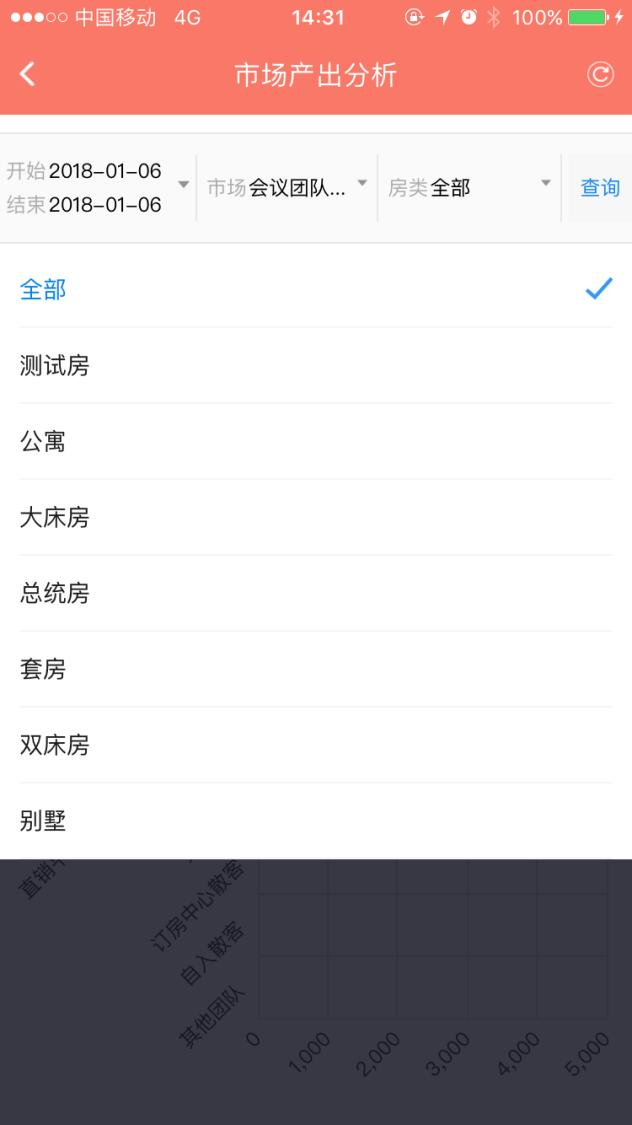Image resolution: width=632 pixels, height=1125 pixels.
Task: Select 公寓 room type
Action: click(x=316, y=441)
